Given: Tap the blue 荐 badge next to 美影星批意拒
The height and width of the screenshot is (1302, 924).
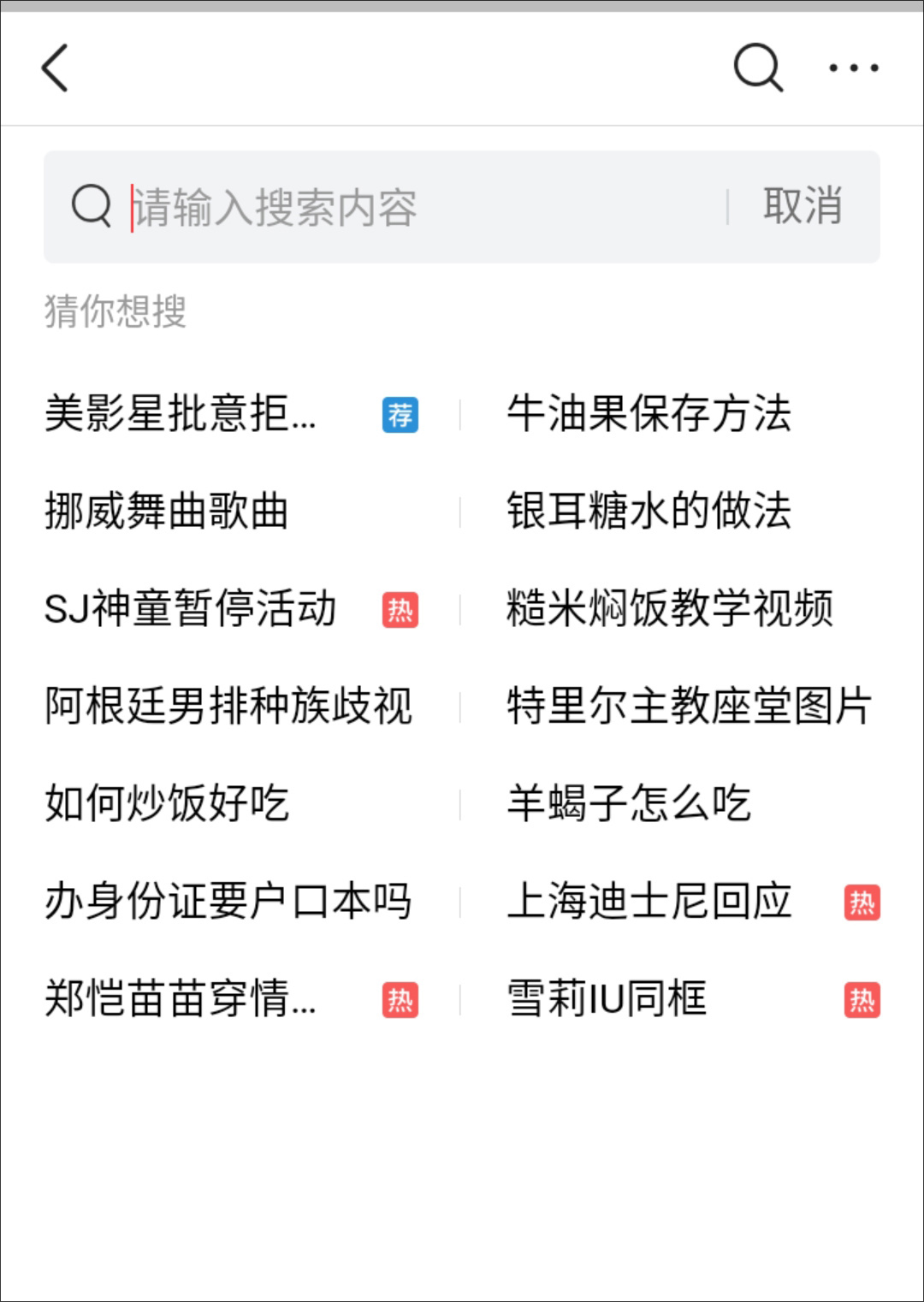Looking at the screenshot, I should tap(400, 415).
